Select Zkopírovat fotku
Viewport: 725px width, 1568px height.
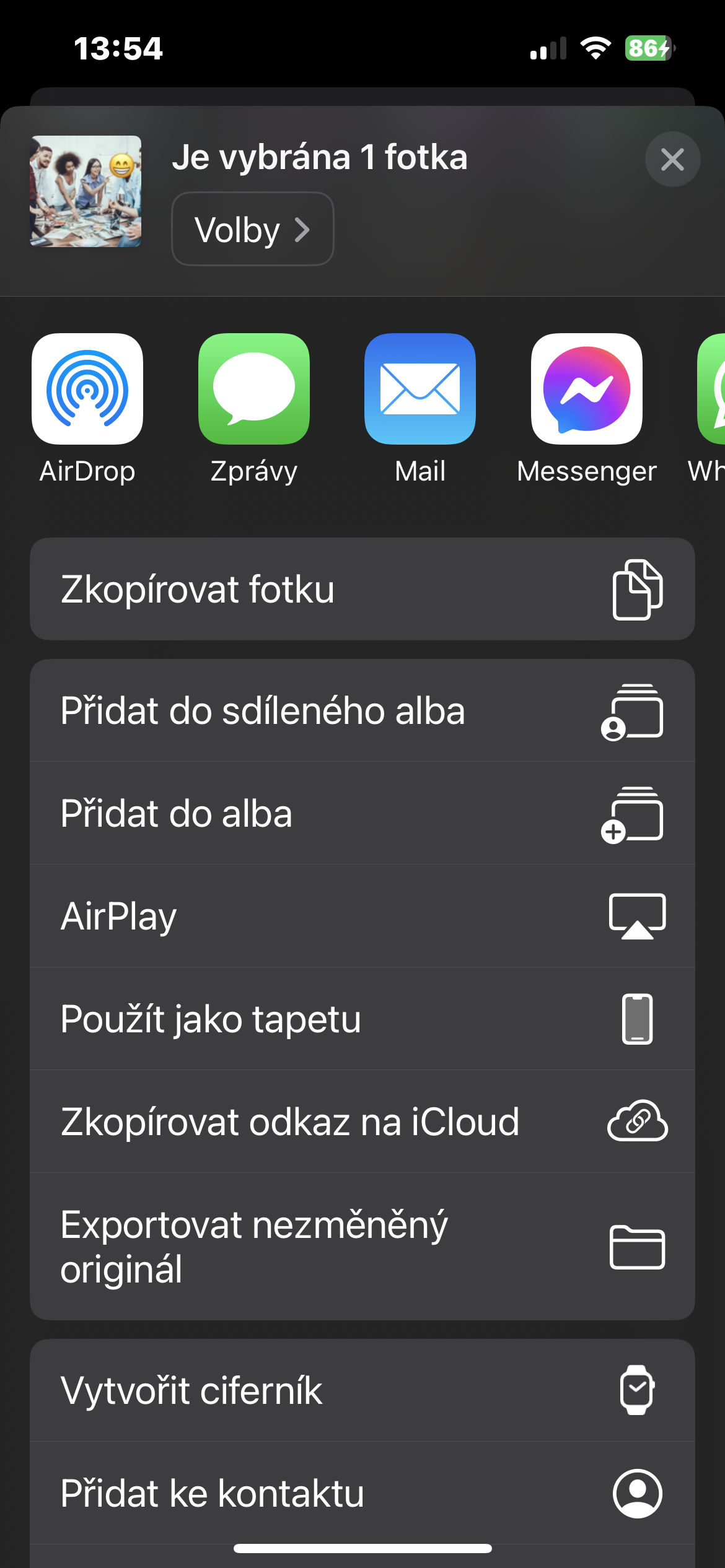[362, 589]
